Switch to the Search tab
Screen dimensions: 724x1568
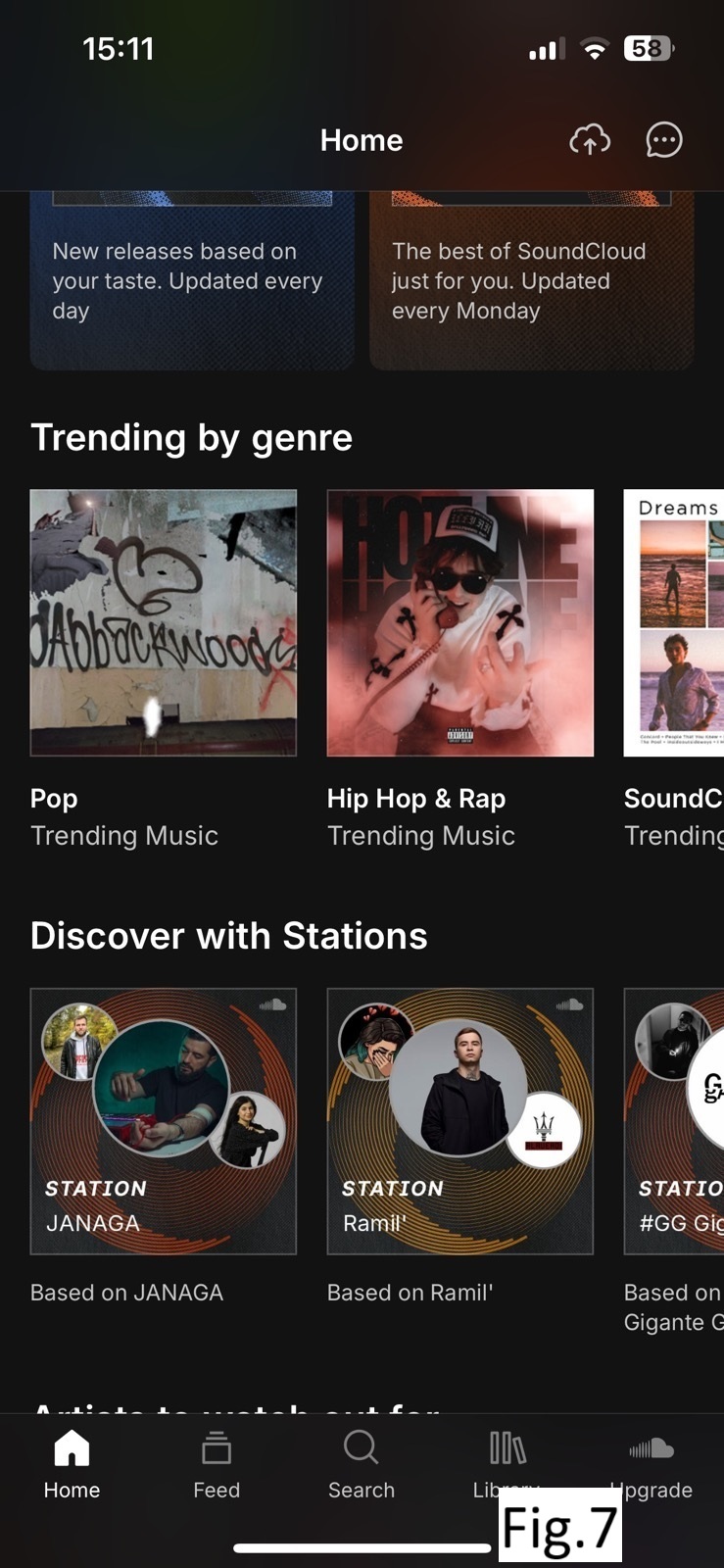click(362, 1464)
